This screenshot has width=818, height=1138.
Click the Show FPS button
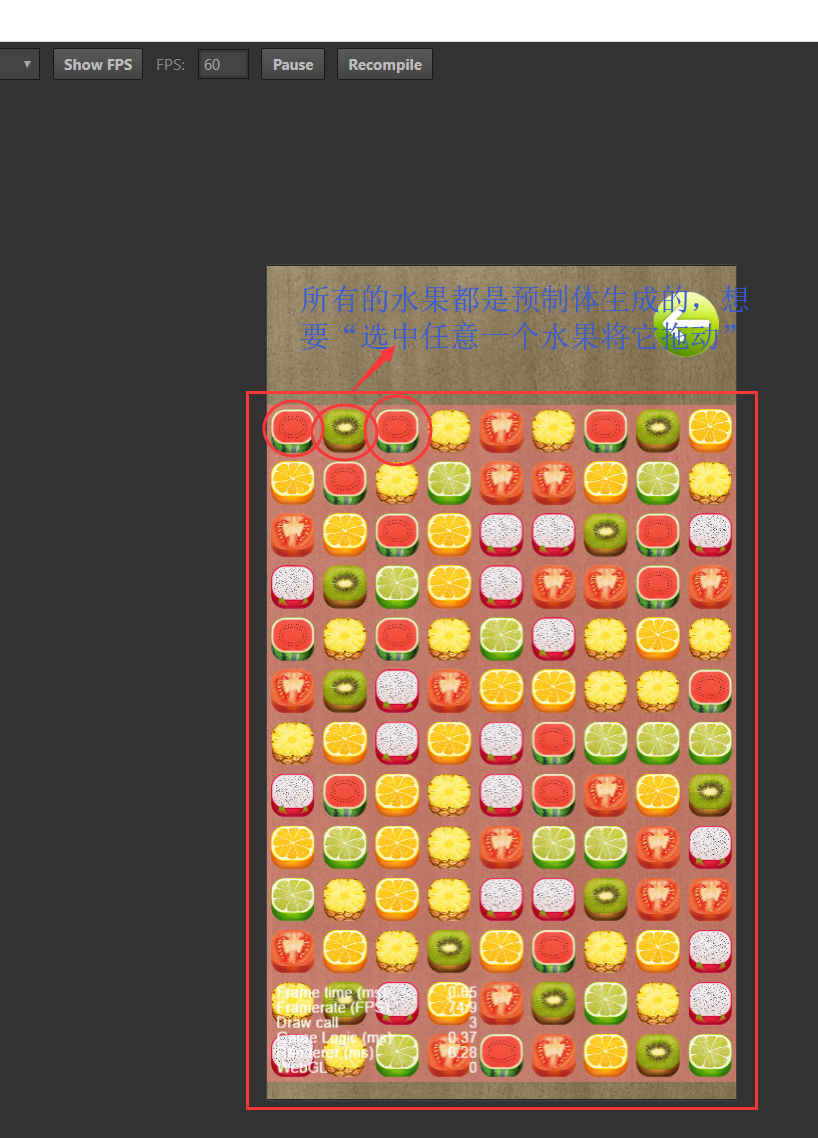coord(98,64)
